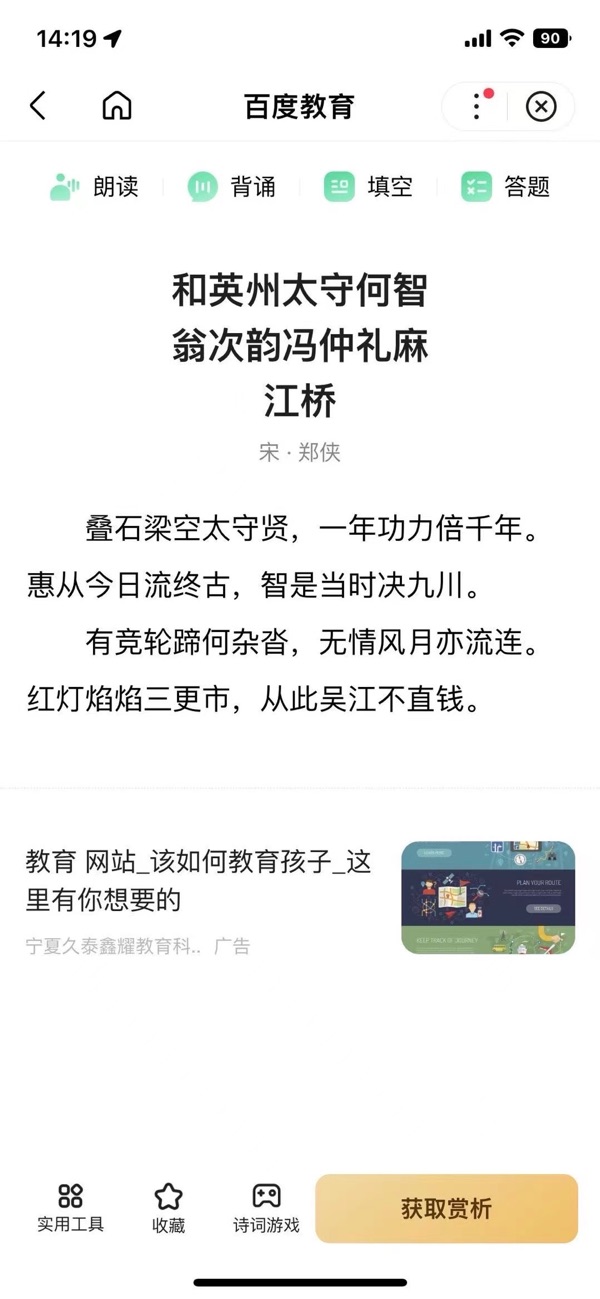Open the three-dot more menu

[476, 105]
